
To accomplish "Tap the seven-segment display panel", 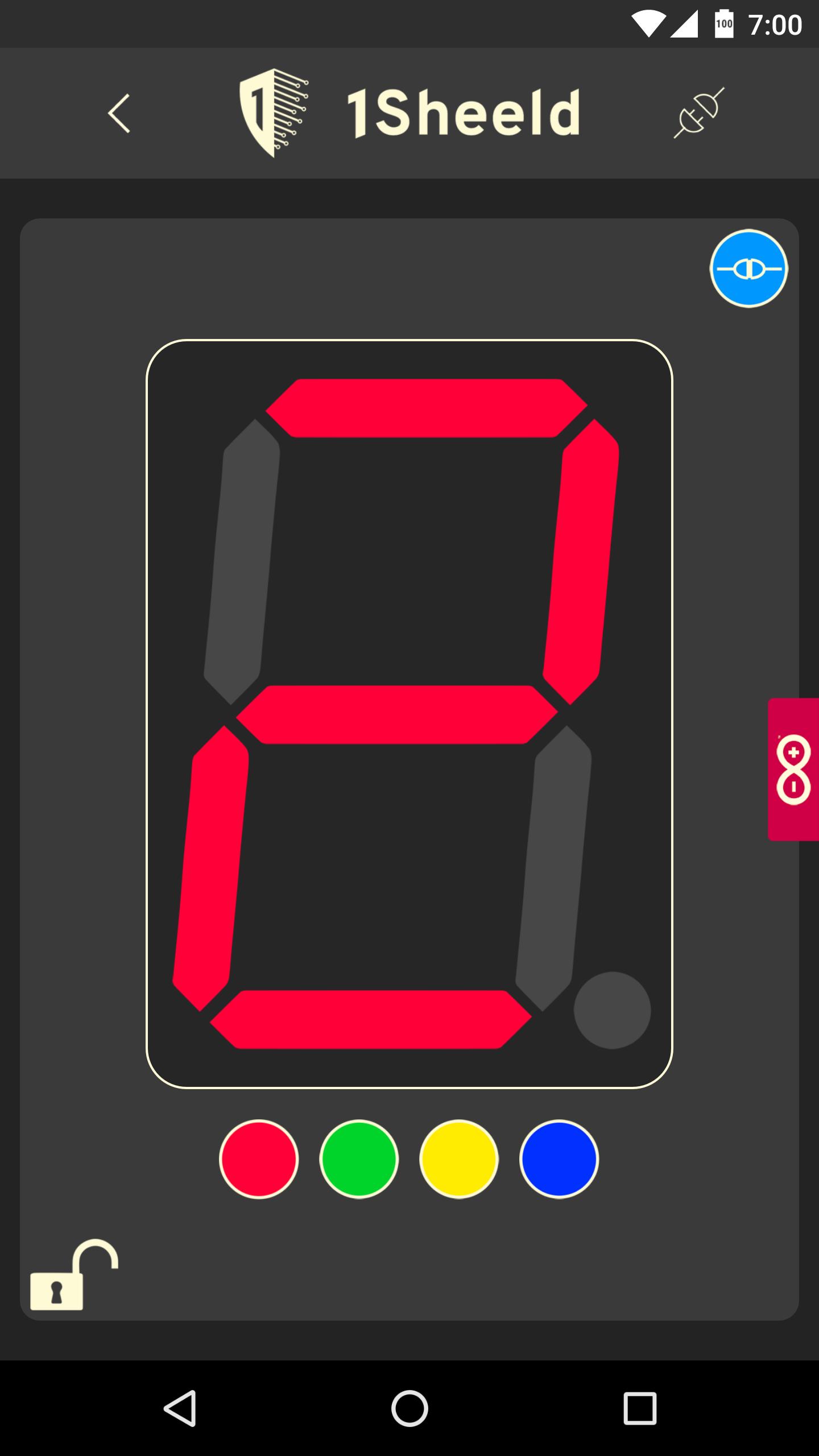I will tap(409, 714).
